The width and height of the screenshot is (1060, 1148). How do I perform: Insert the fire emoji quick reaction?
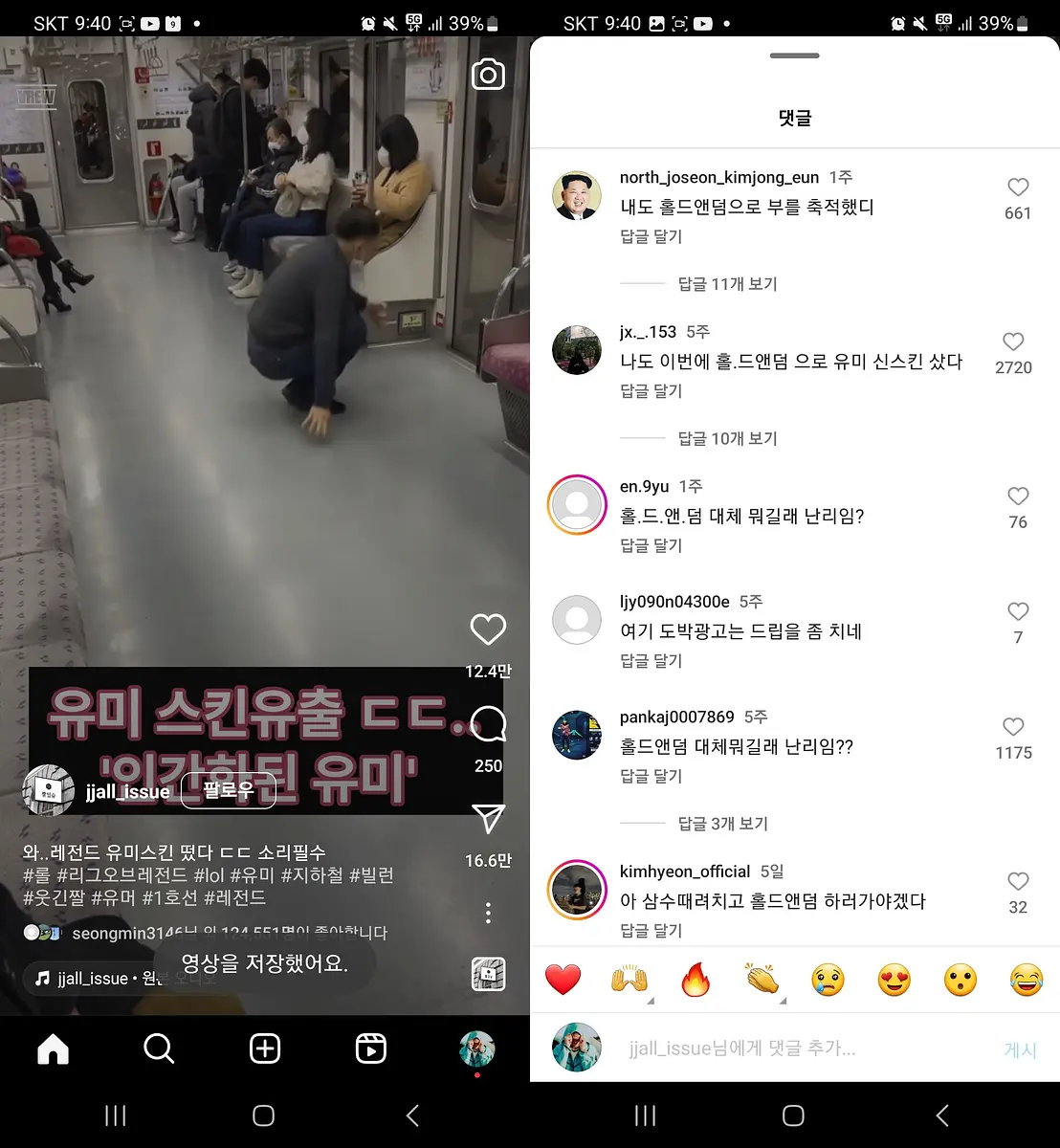[696, 980]
